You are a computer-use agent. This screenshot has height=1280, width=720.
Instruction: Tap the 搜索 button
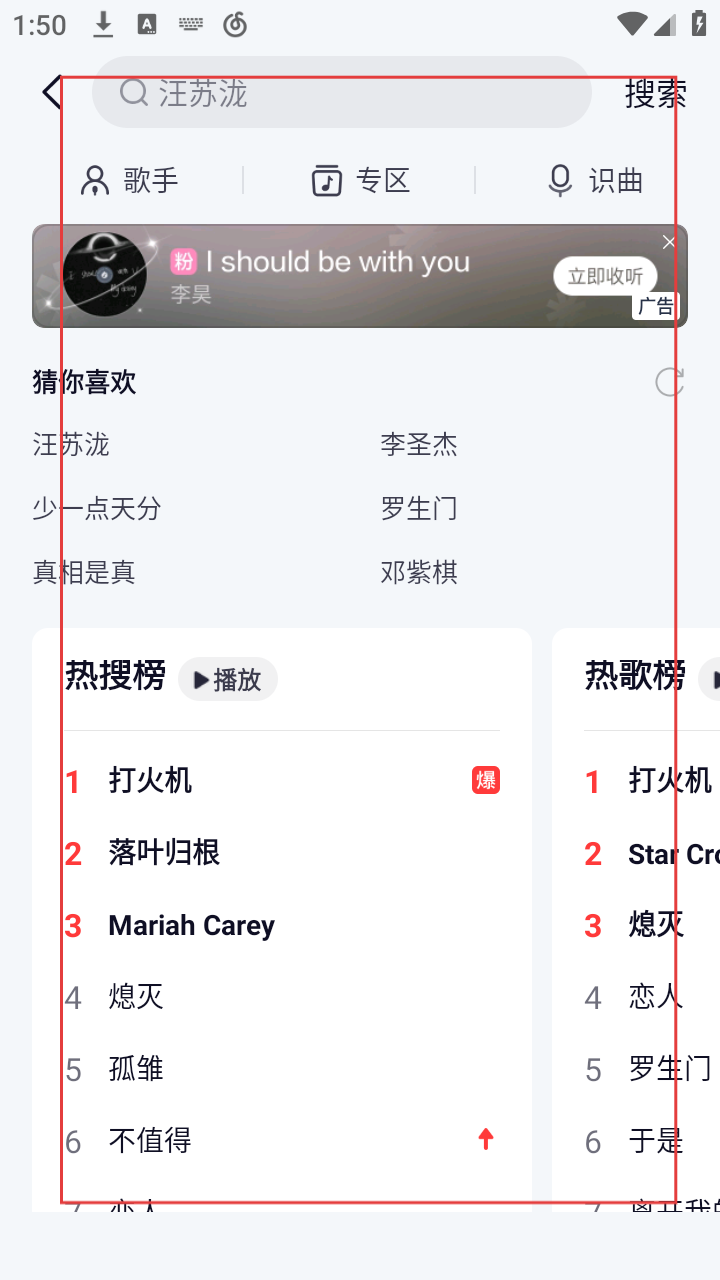[x=655, y=93]
